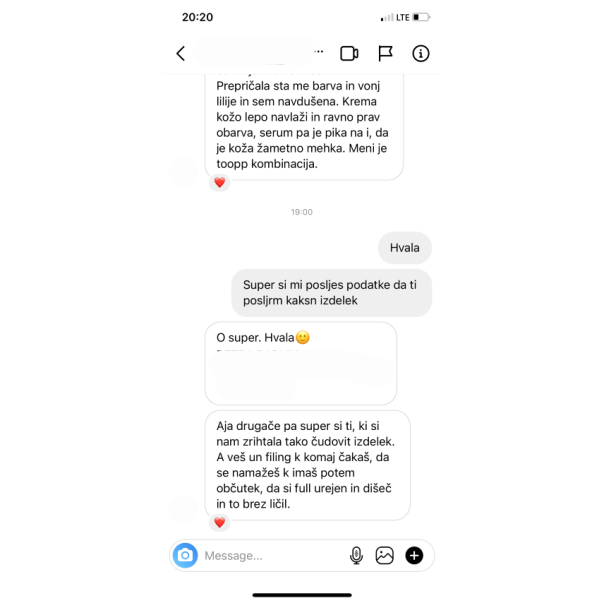The height and width of the screenshot is (603, 603).
Task: Start a video call
Action: [x=349, y=53]
